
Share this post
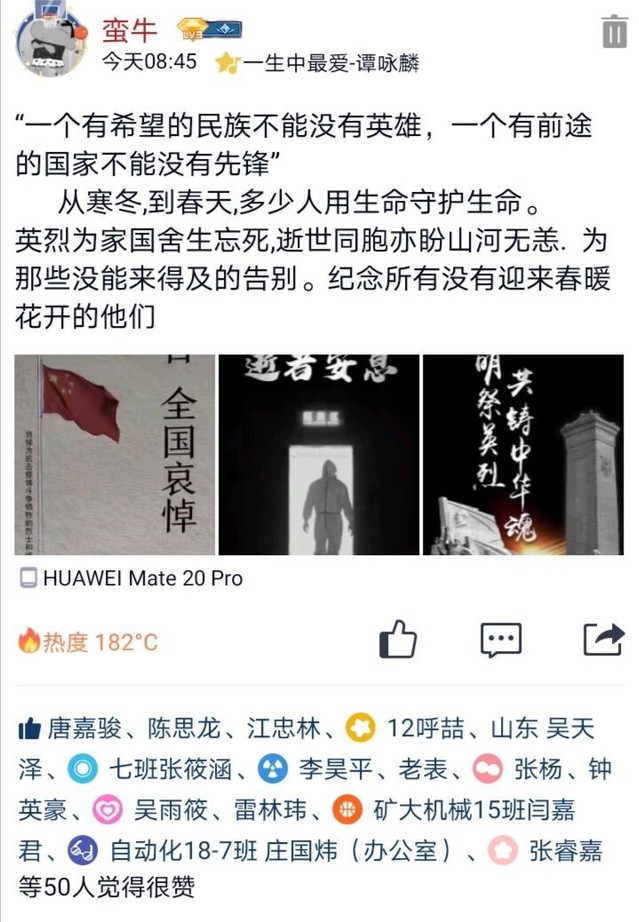(603, 638)
